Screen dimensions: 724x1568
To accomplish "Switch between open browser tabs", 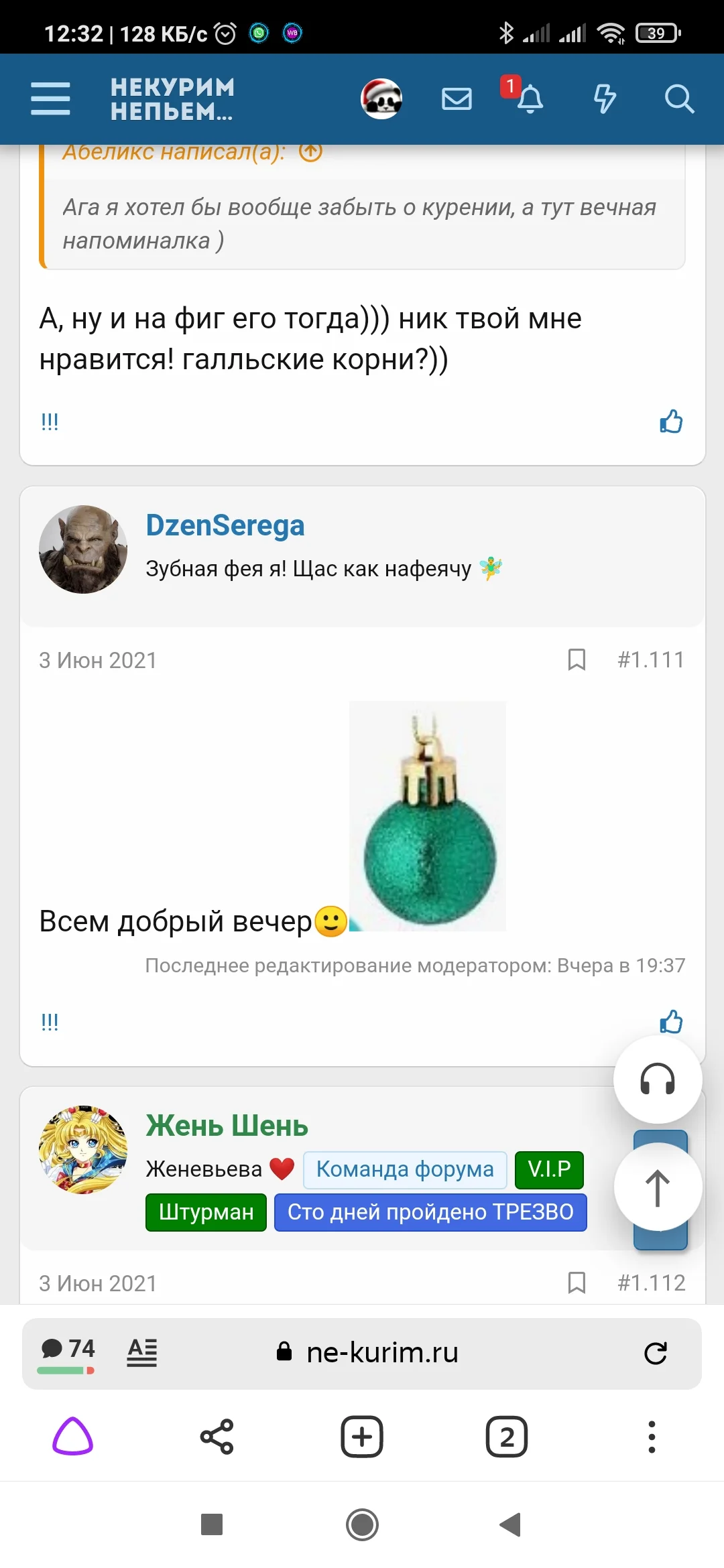I will point(507,1436).
